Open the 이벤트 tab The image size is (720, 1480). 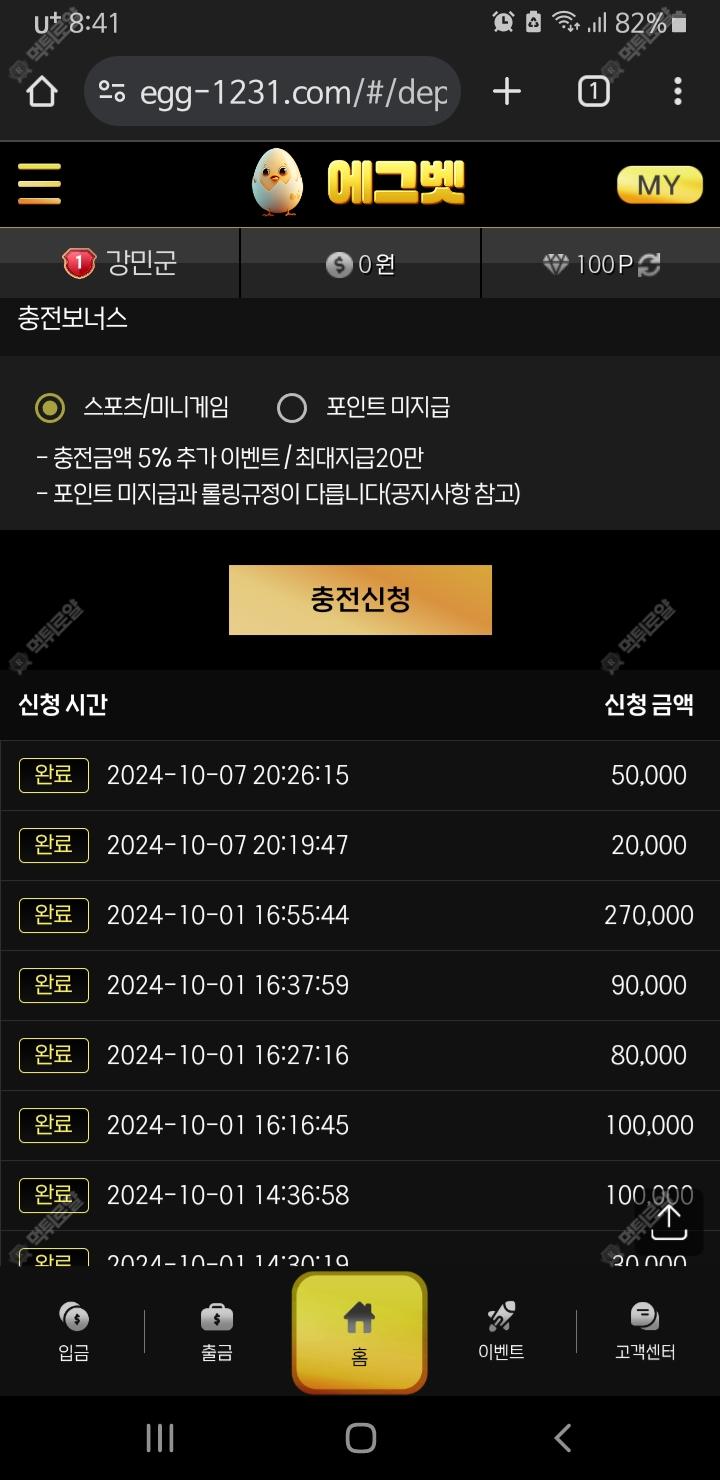click(x=501, y=1332)
